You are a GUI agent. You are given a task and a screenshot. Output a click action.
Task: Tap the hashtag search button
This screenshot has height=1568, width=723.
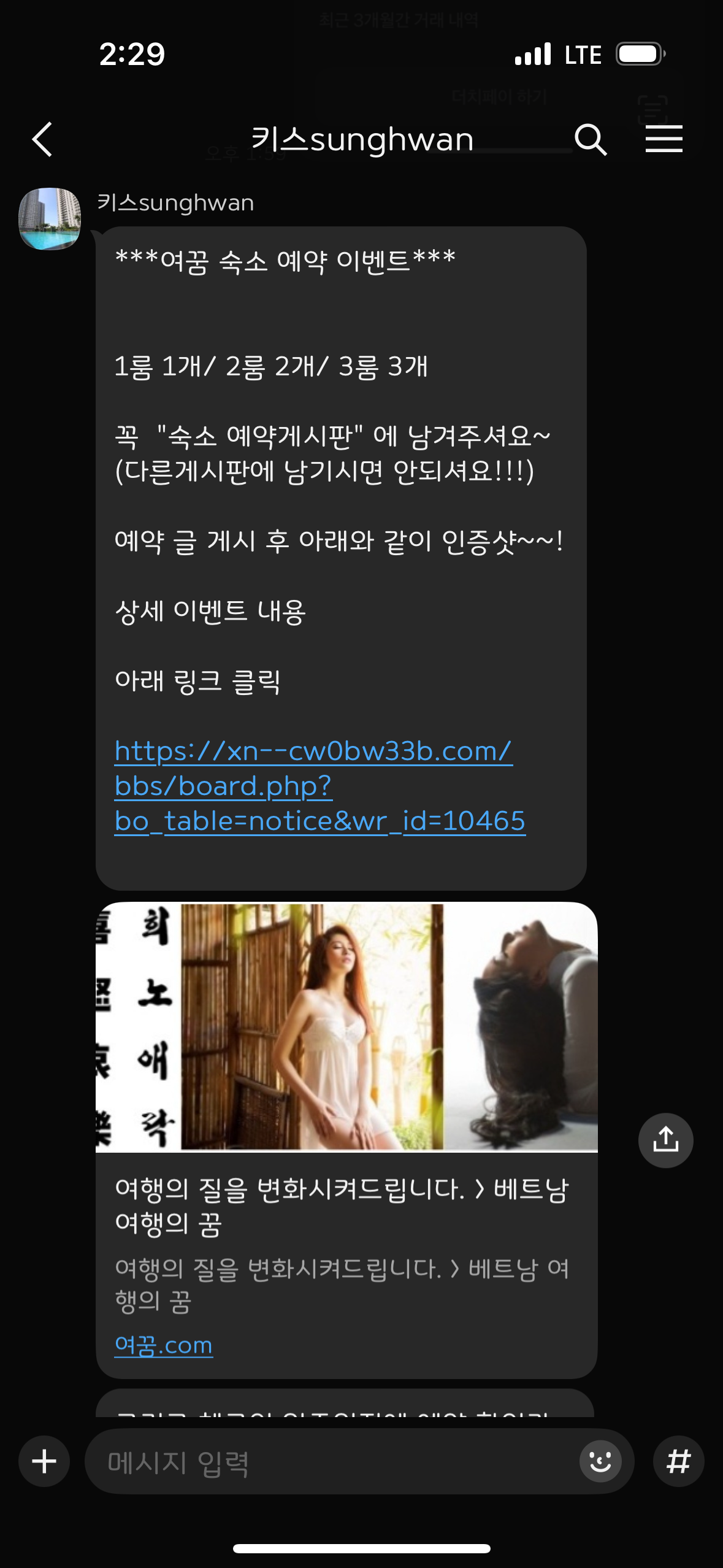678,1461
